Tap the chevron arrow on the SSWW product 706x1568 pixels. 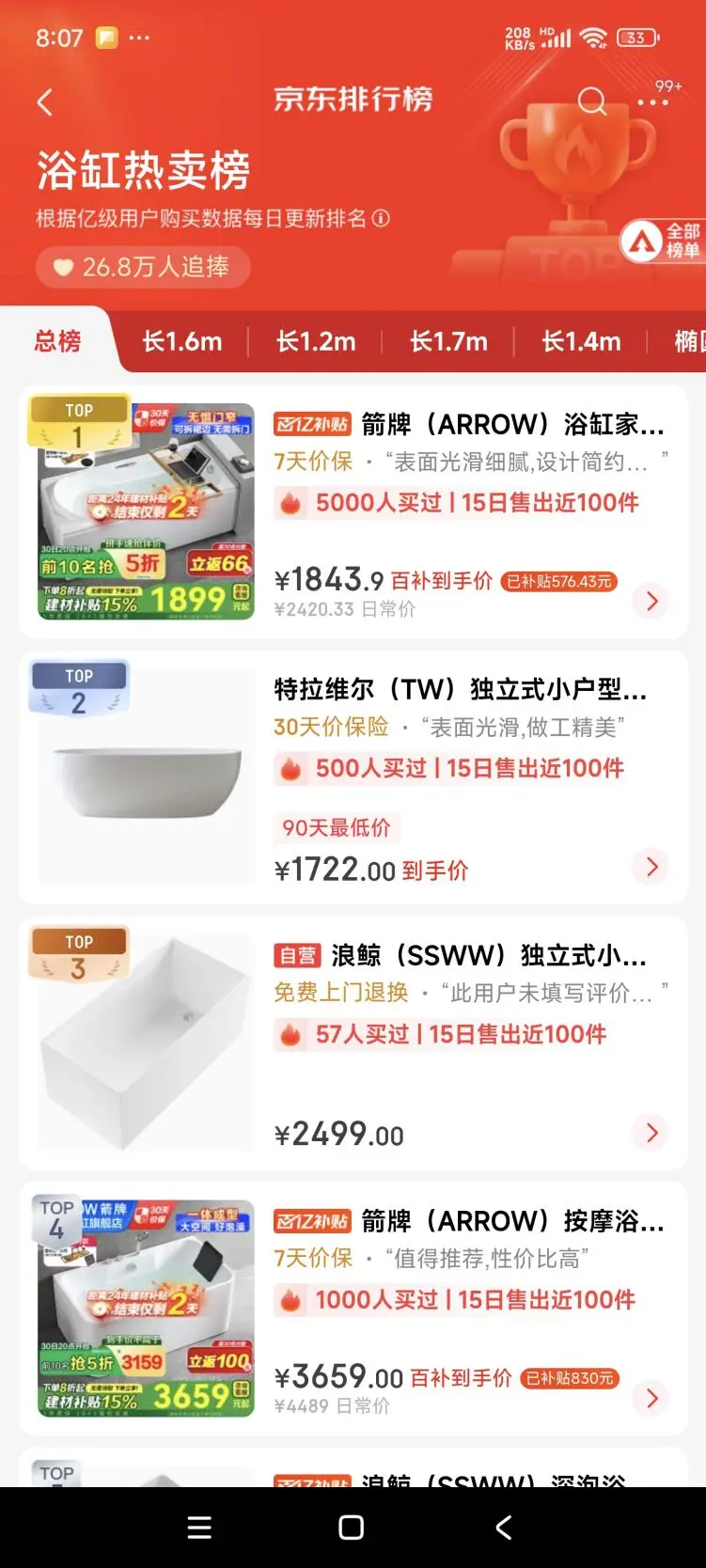tap(651, 1133)
